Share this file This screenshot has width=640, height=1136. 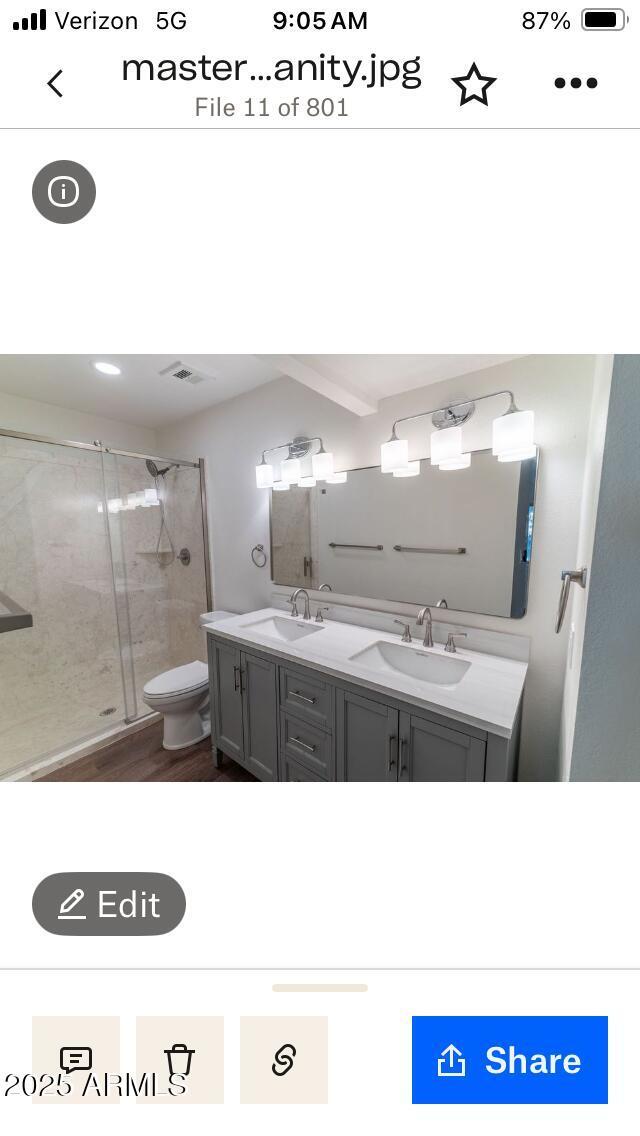pos(510,1060)
